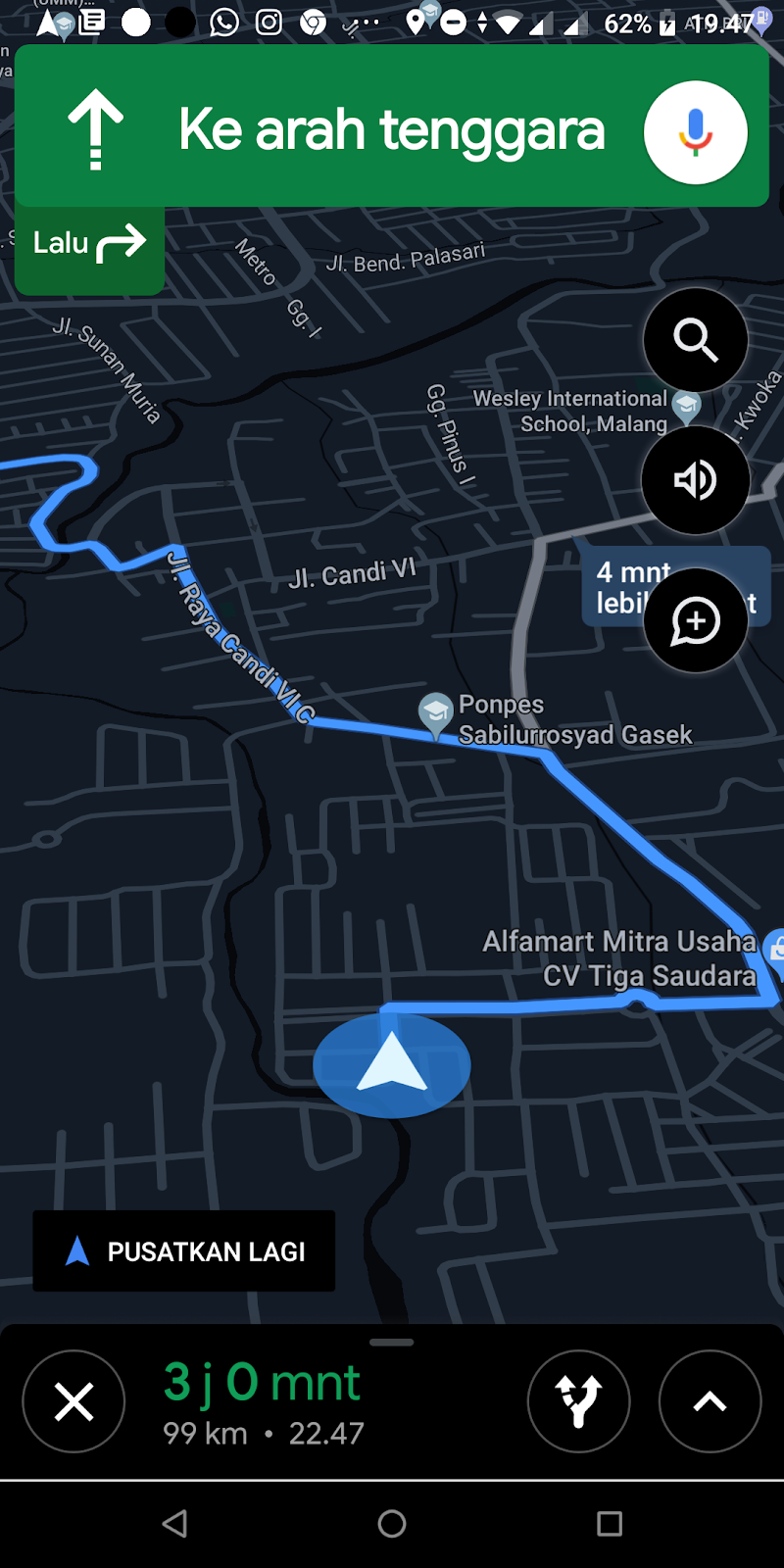View alternate routes
Image resolution: width=784 pixels, height=1568 pixels.
pos(578,1401)
